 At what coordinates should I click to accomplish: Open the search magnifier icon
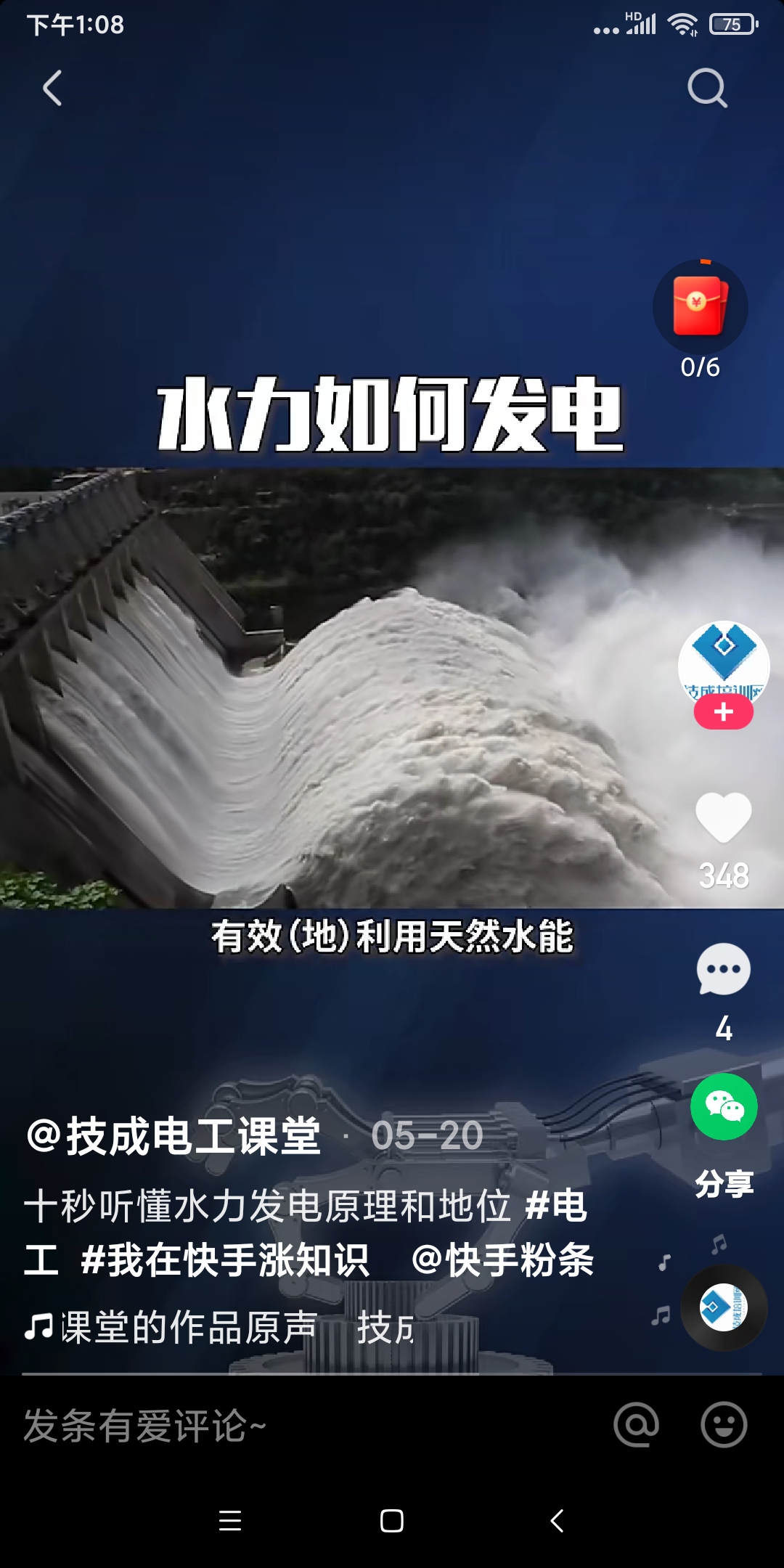[x=707, y=89]
